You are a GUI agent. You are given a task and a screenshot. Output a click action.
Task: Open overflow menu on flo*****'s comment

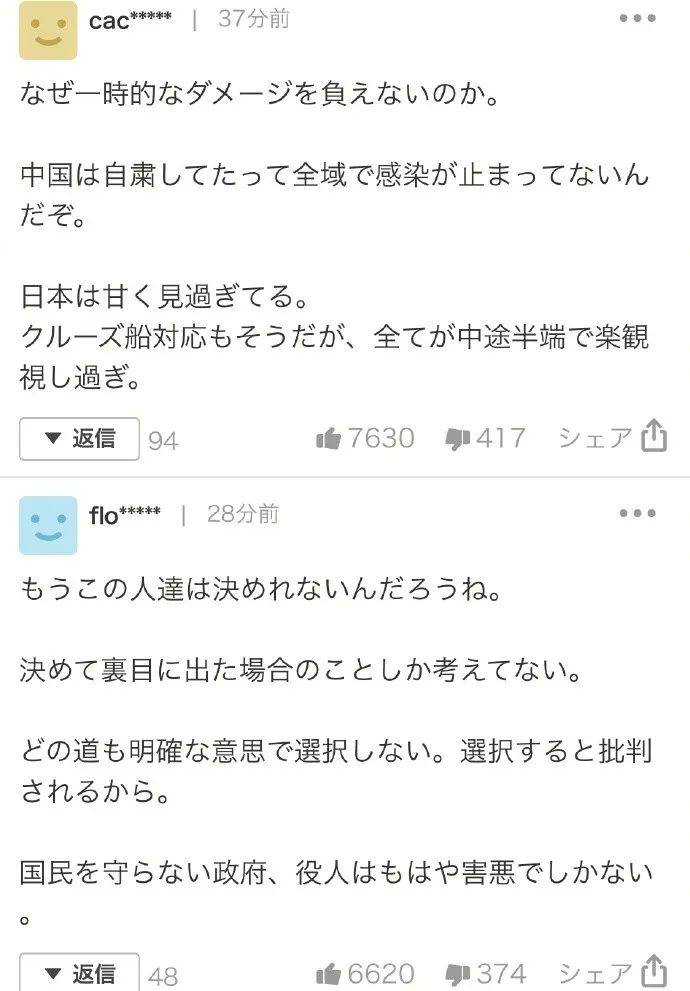pos(637,514)
